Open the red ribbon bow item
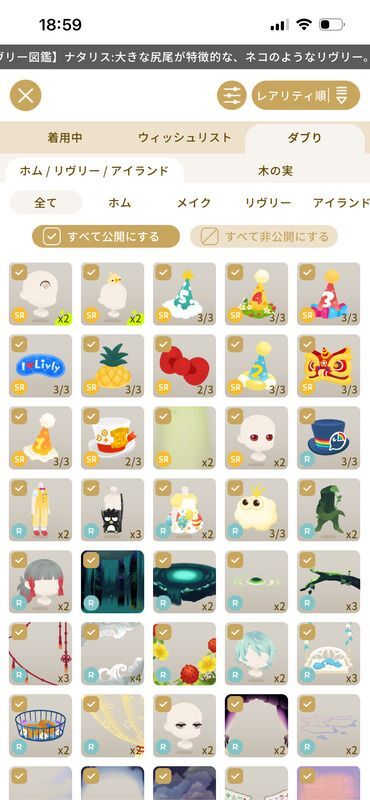The height and width of the screenshot is (800, 370). tap(184, 366)
